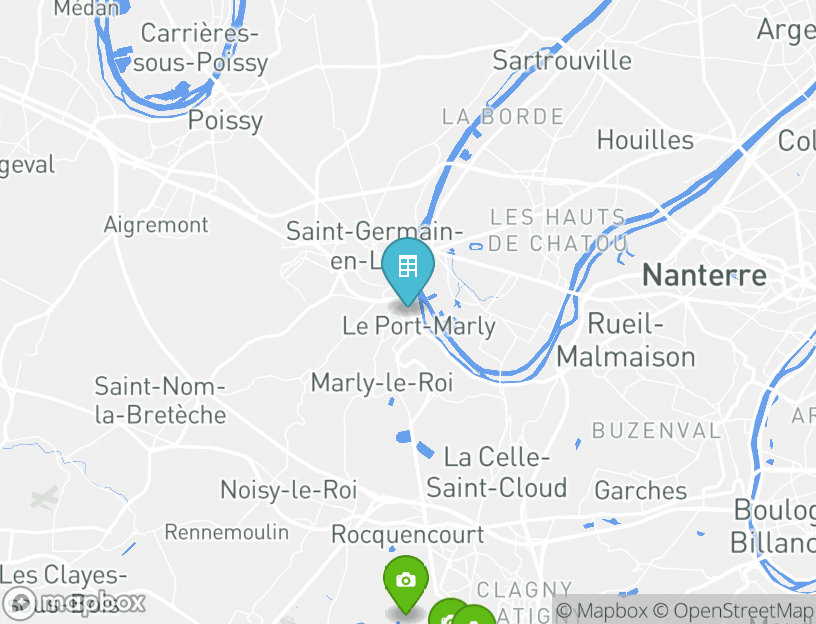The image size is (816, 624).
Task: Tap the blue building marker near Le Port-Marly
Action: 407,268
